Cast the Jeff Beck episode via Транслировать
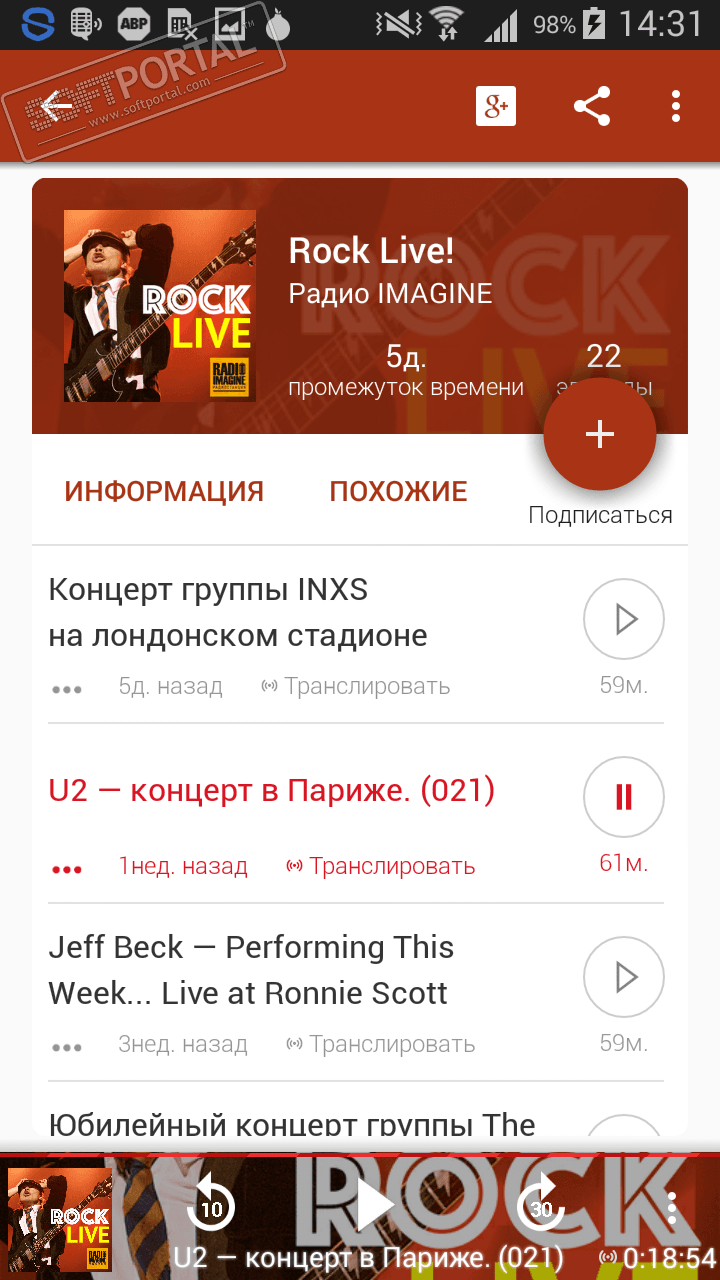 pyautogui.click(x=381, y=1045)
